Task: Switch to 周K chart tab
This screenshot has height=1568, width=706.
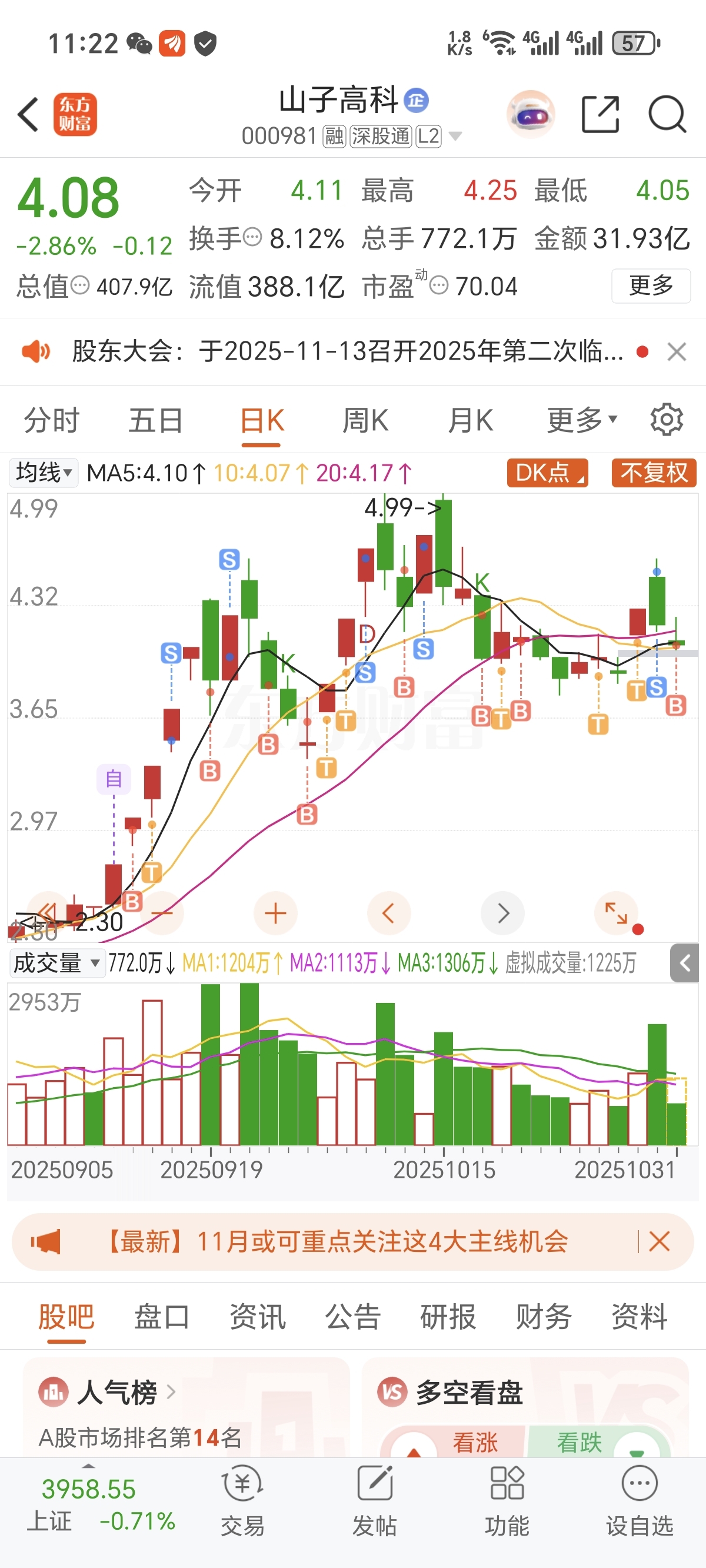Action: coord(365,421)
